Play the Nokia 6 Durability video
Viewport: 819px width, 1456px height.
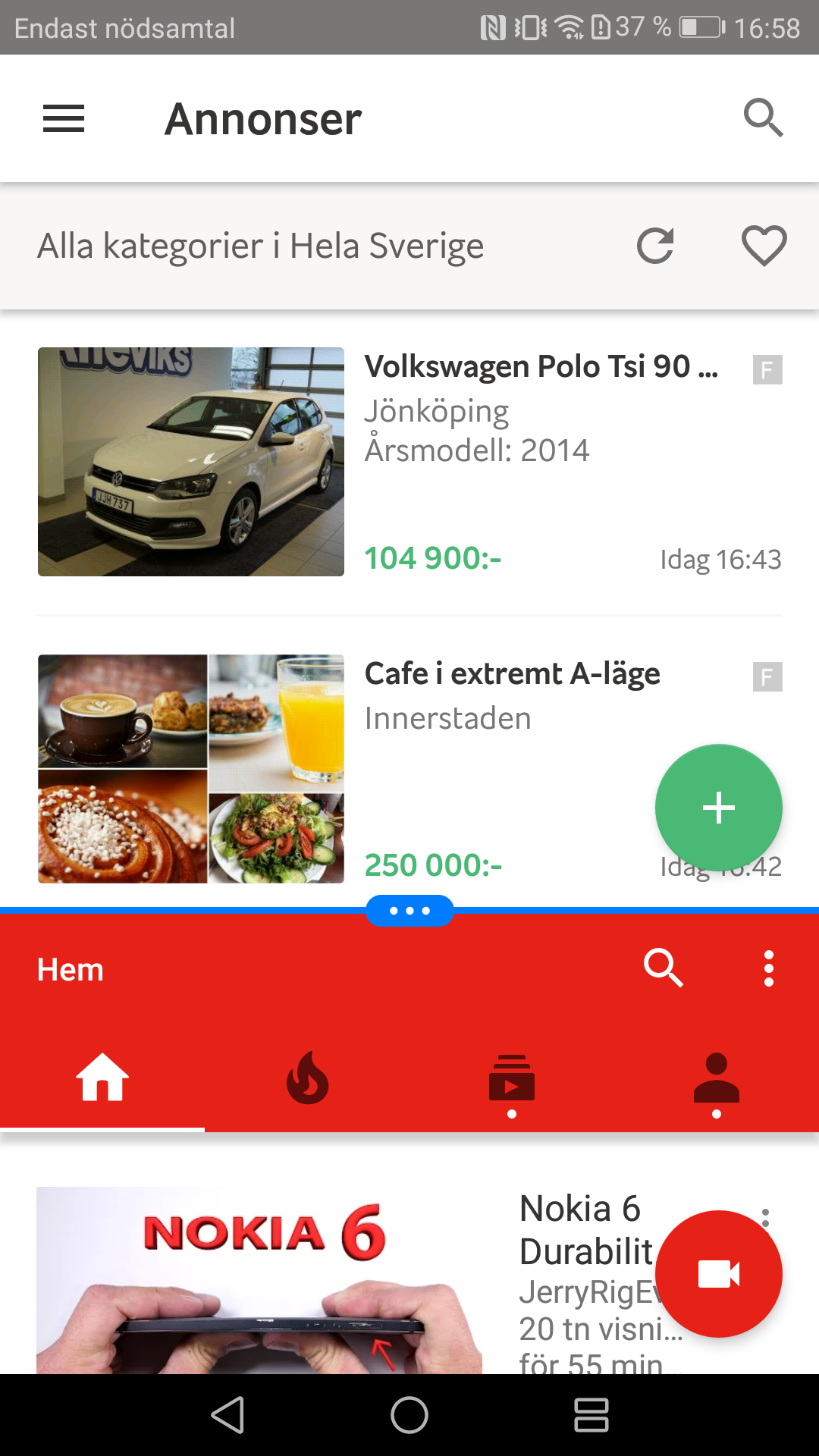(259, 1281)
